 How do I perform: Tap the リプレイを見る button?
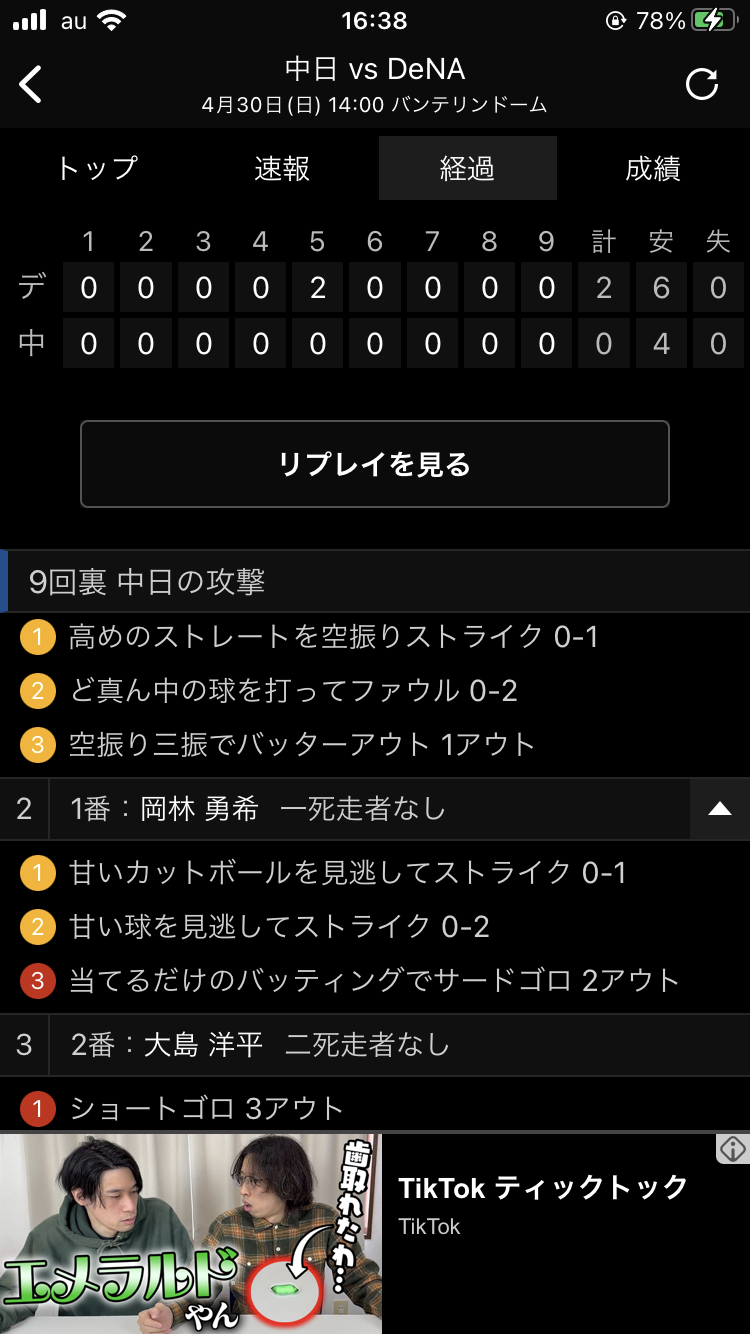374,464
